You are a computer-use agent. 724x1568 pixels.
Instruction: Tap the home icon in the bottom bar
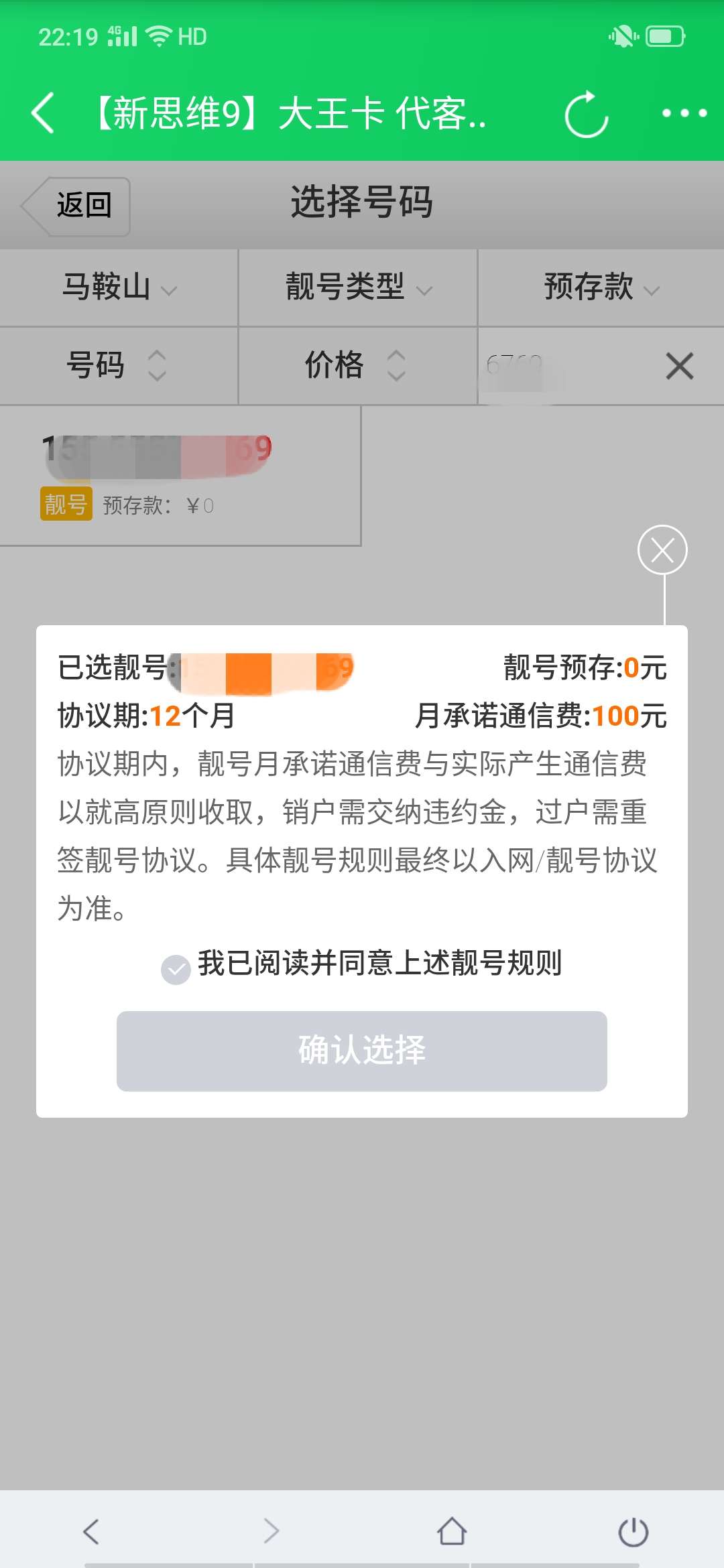pos(452,1531)
